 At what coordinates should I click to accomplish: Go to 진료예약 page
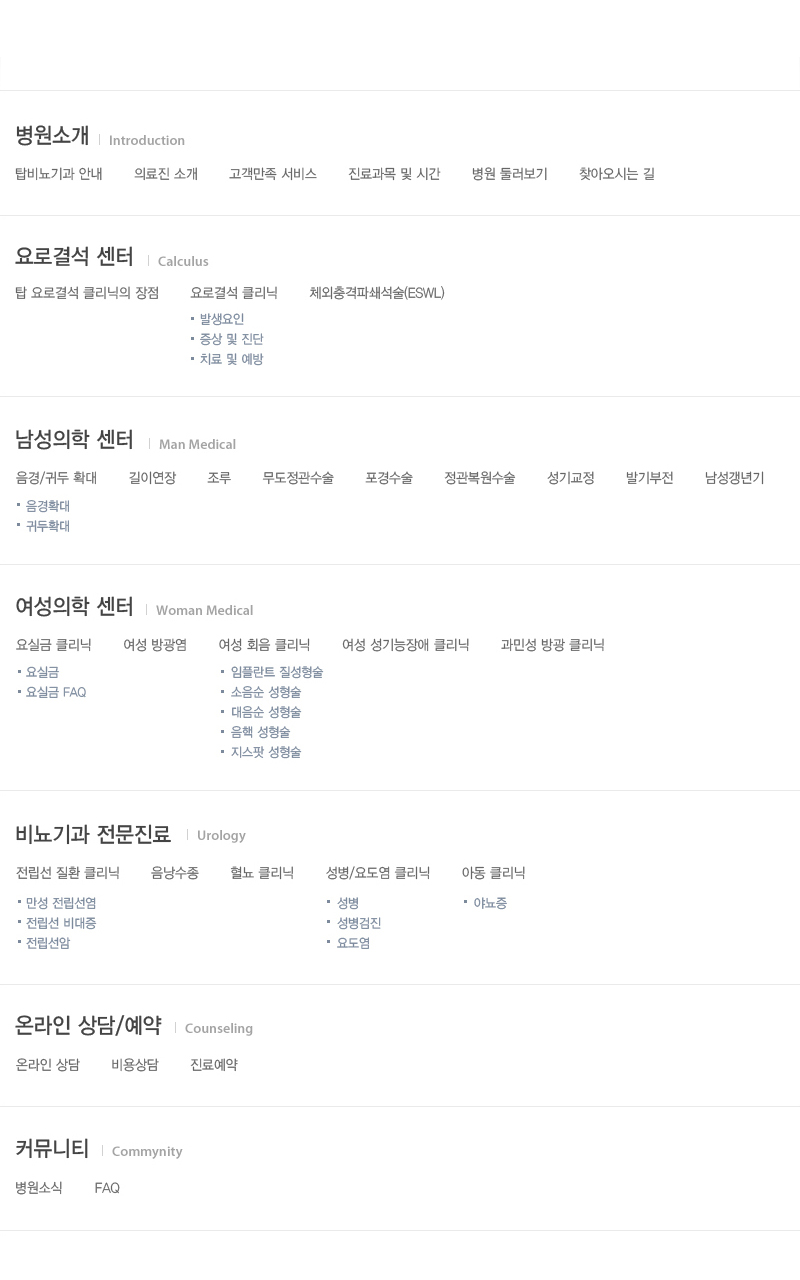214,1065
